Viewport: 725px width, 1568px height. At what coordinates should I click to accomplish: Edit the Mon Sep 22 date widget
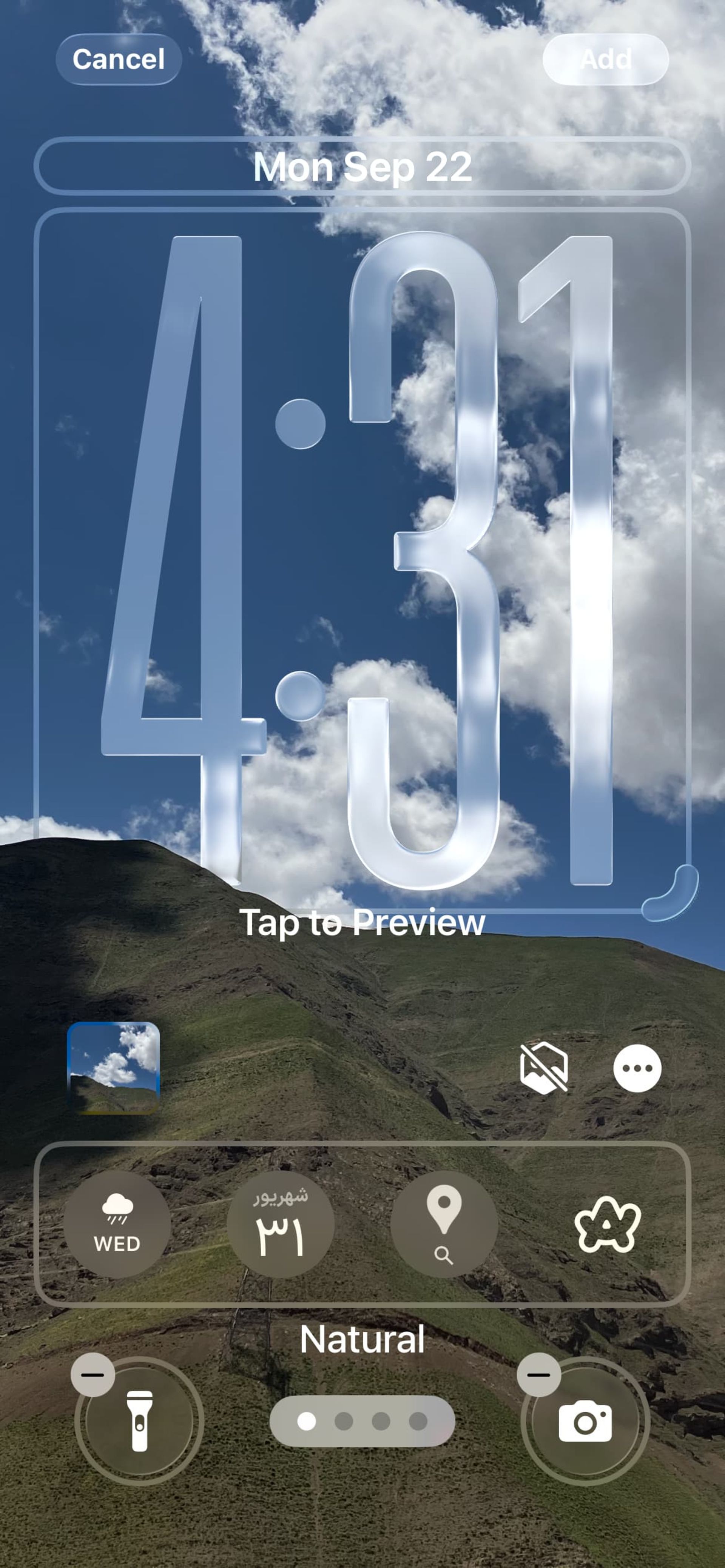(362, 166)
